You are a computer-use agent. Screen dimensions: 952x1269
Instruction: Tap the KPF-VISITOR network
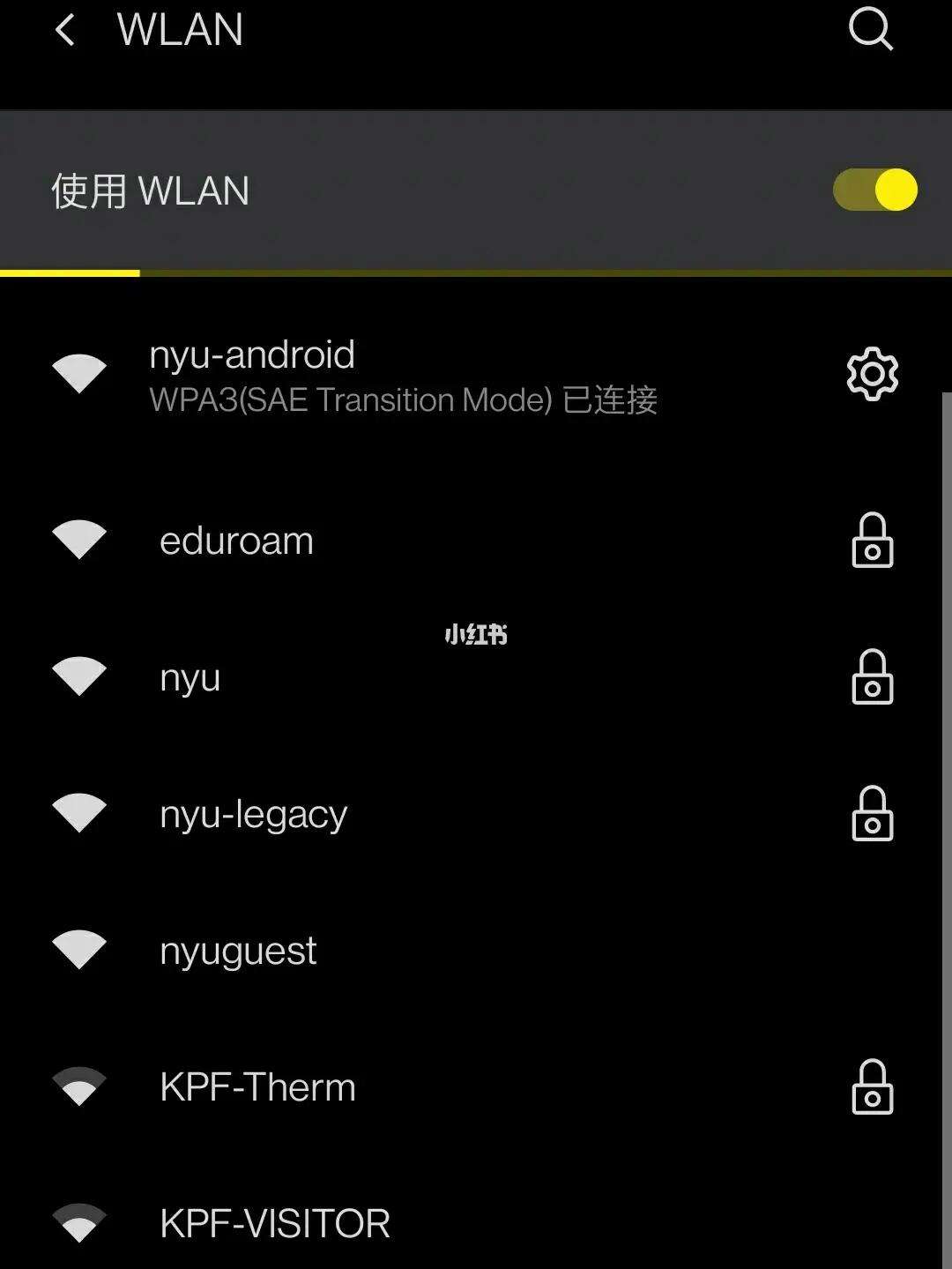(274, 1223)
